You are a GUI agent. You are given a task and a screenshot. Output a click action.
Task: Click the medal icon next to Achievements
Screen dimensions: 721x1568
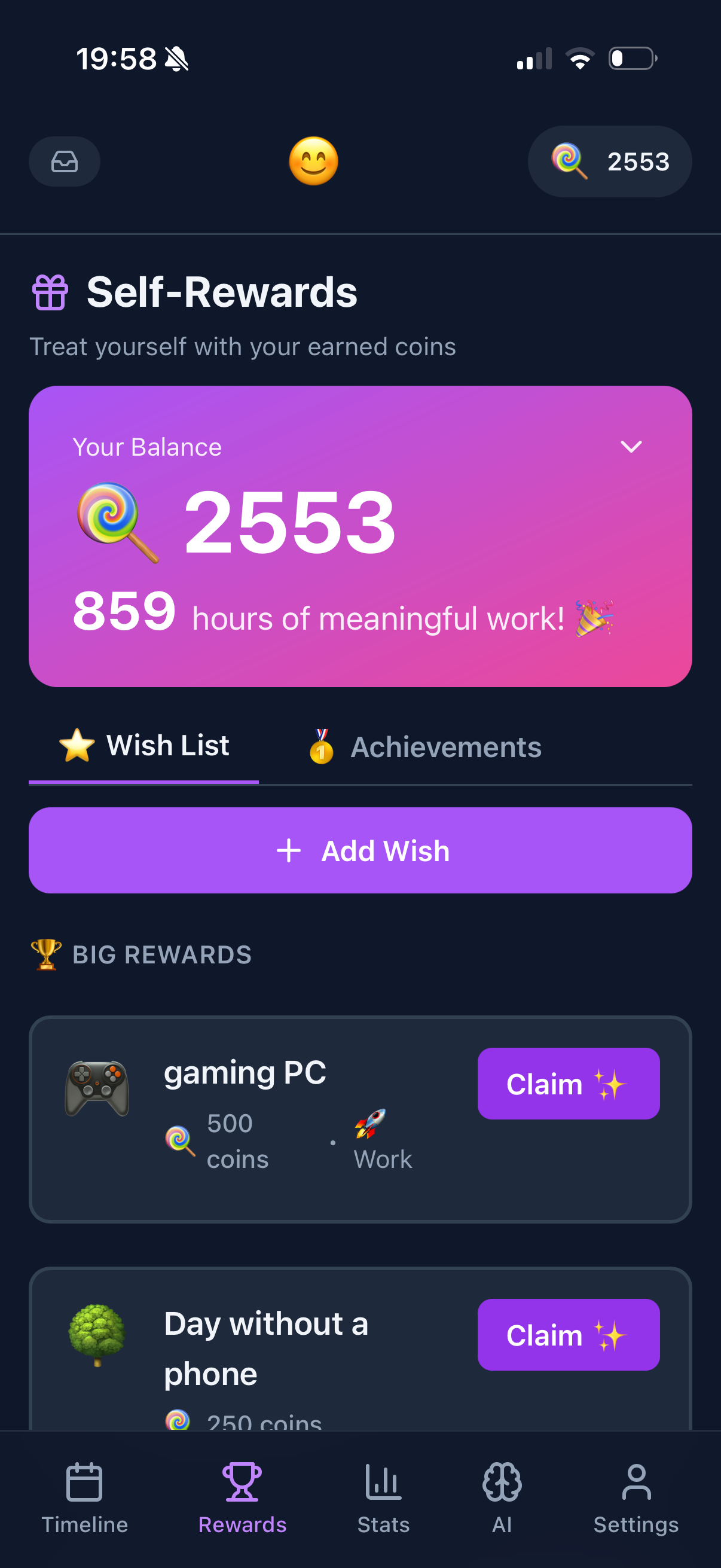pos(320,745)
